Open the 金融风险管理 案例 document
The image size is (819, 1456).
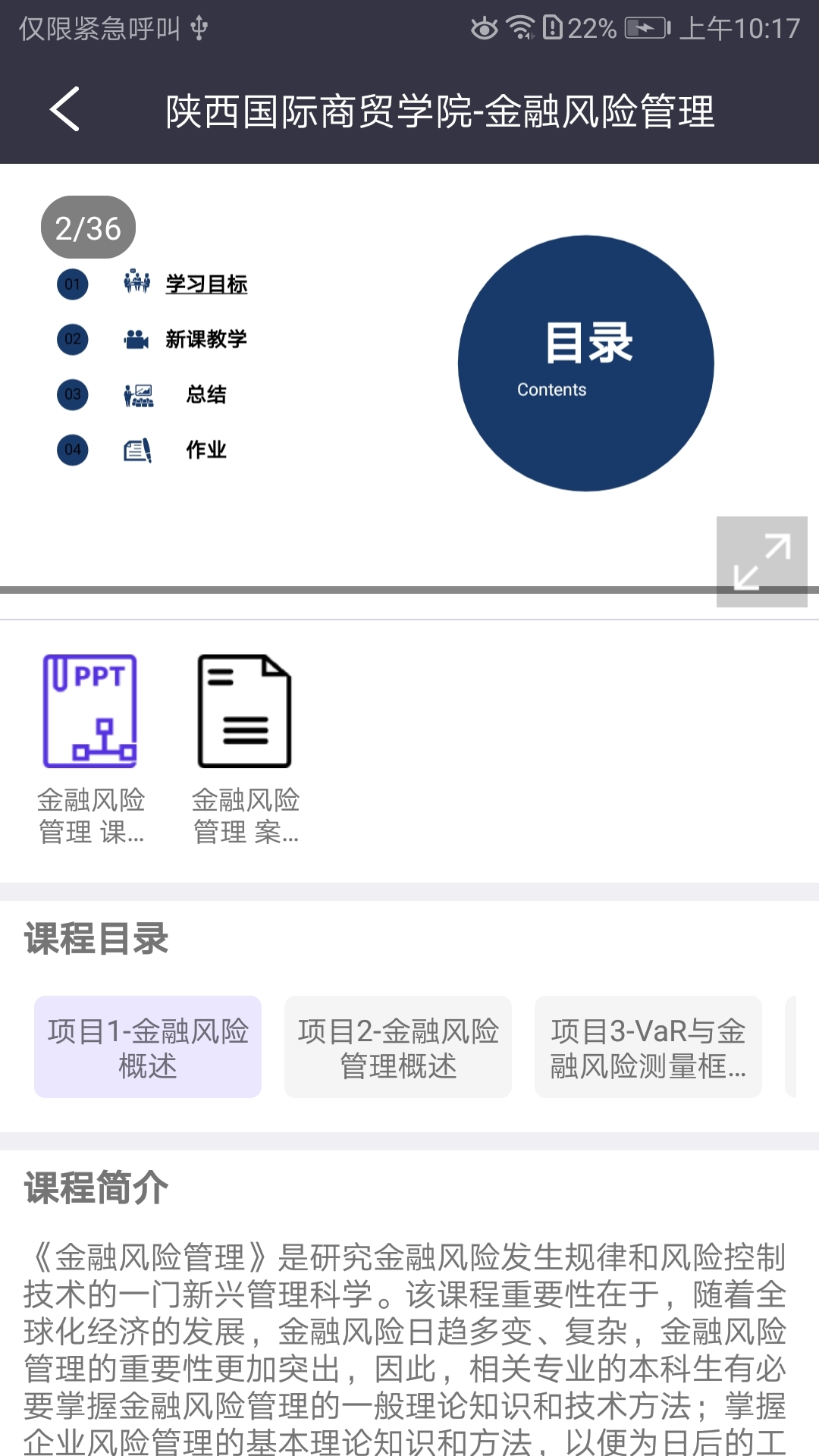point(245,709)
